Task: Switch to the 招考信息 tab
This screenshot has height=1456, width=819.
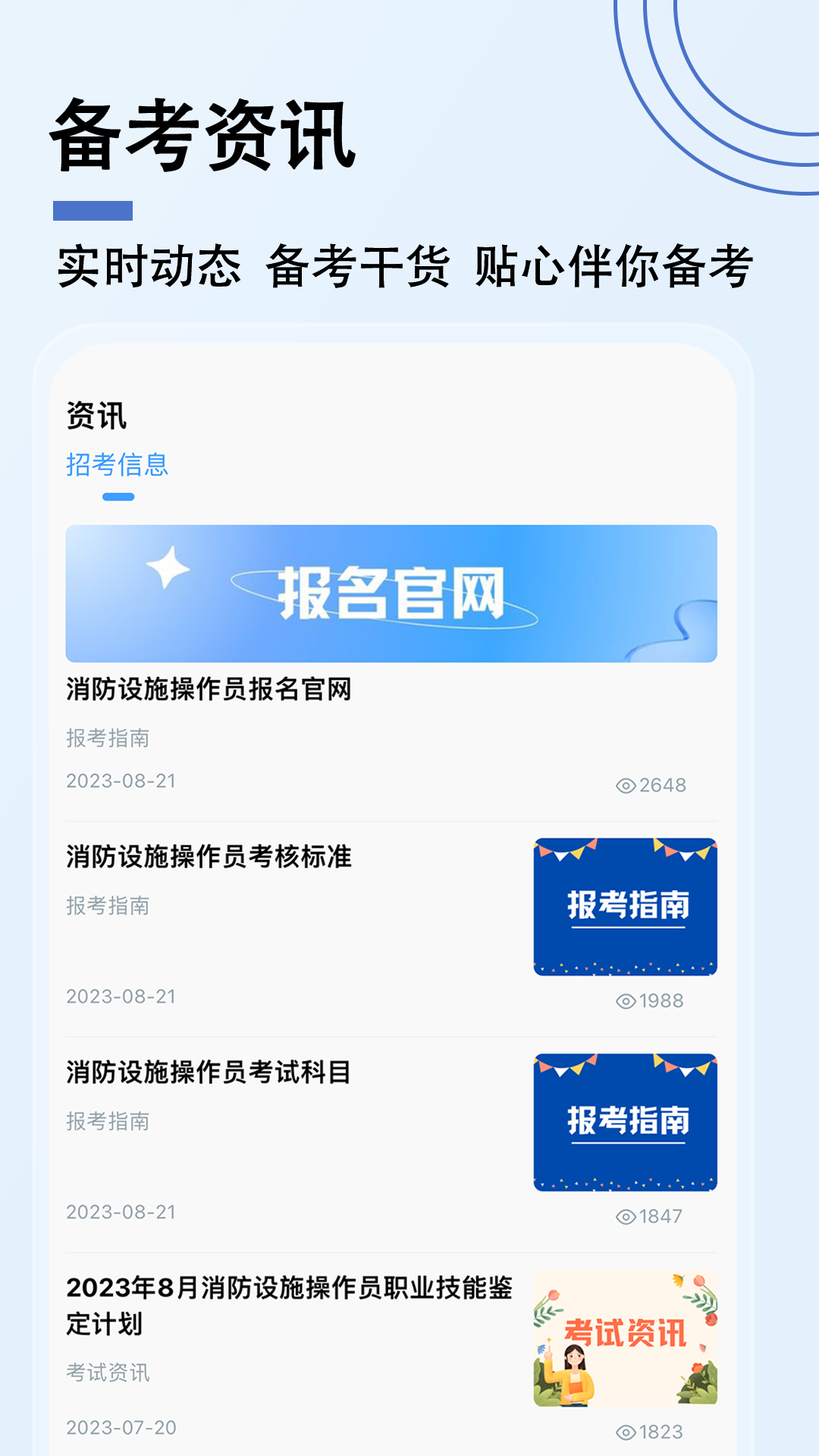Action: point(118,465)
